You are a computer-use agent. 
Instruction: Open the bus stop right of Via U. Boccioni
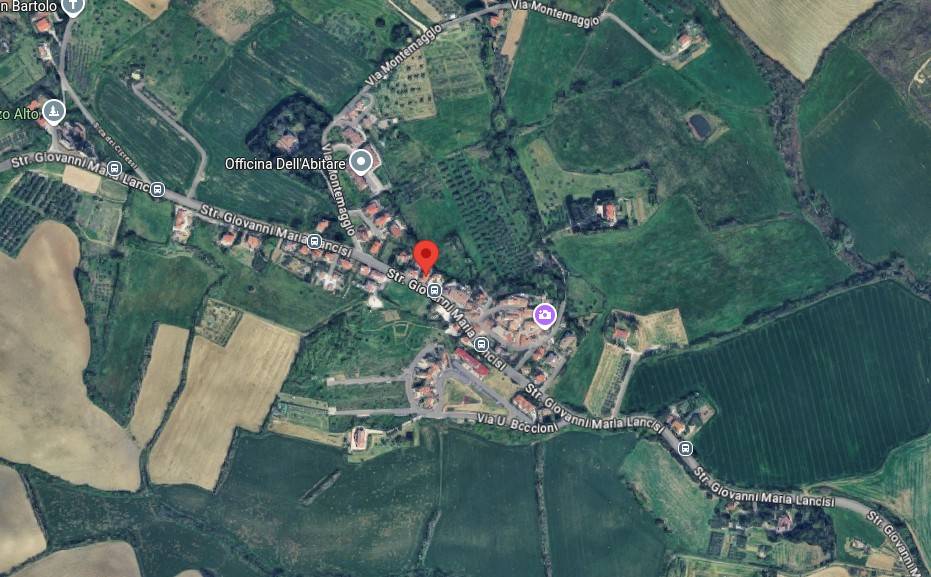click(x=685, y=448)
